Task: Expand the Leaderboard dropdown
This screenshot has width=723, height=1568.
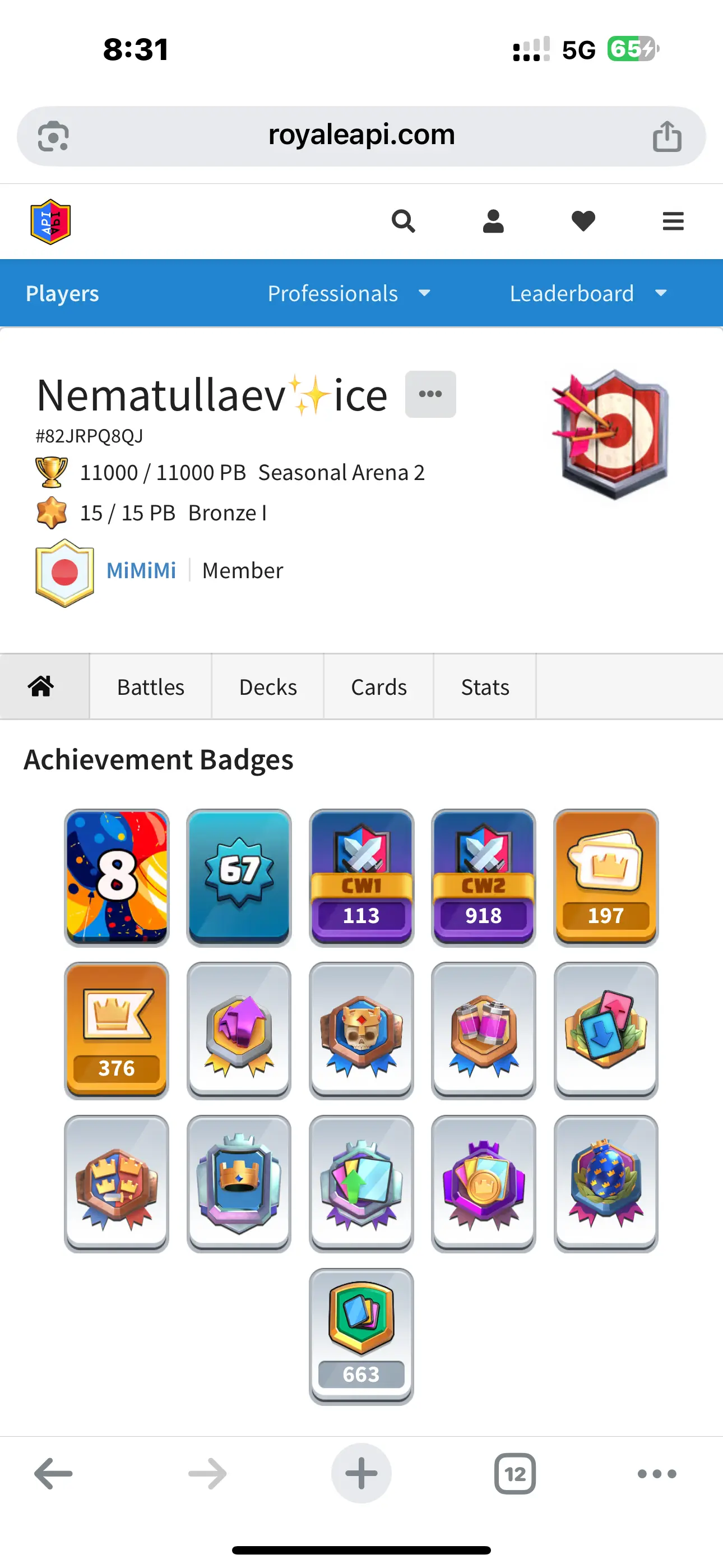Action: [x=587, y=293]
